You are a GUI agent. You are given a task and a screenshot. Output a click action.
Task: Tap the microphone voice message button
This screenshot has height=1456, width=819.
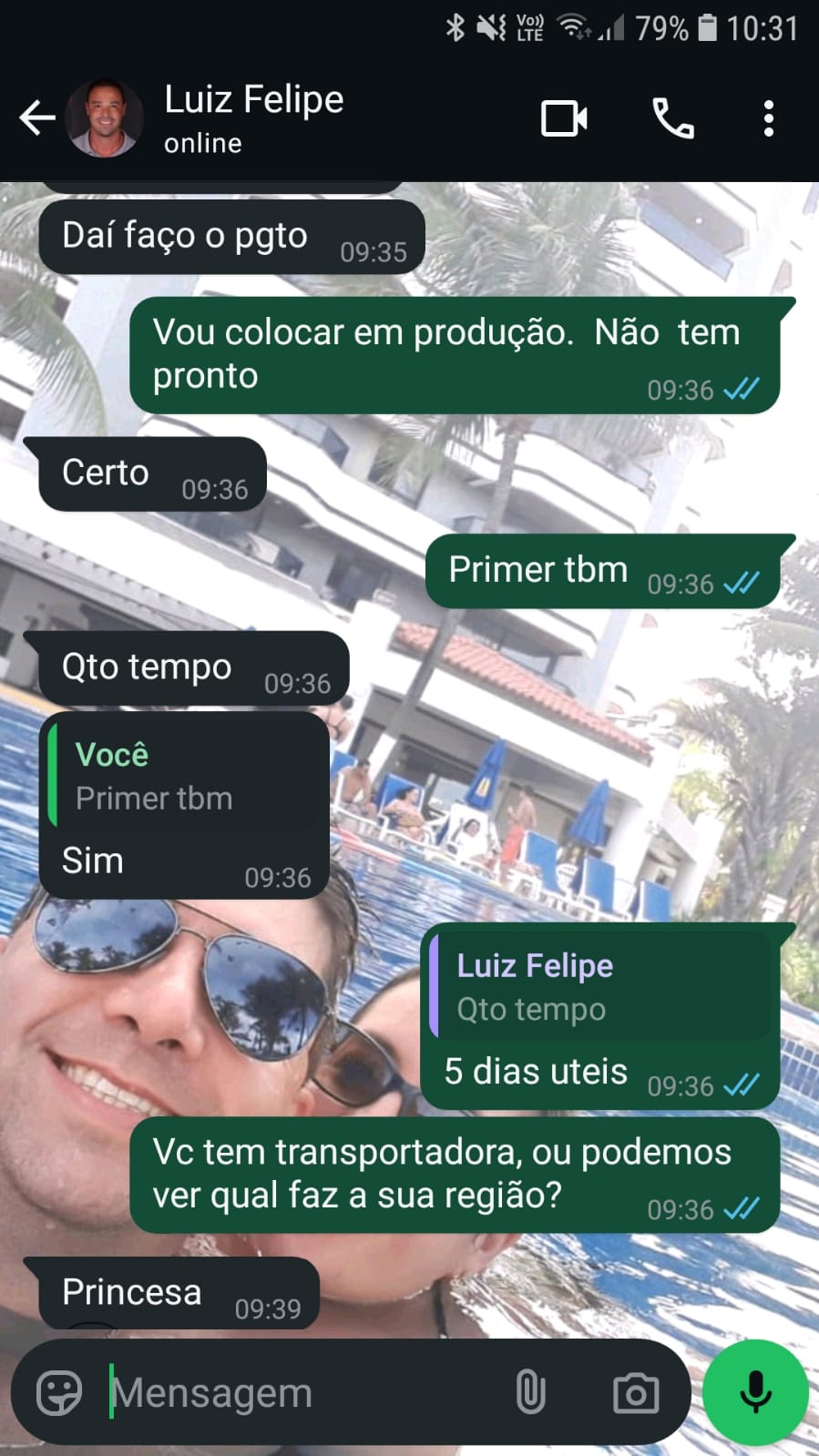click(755, 1392)
